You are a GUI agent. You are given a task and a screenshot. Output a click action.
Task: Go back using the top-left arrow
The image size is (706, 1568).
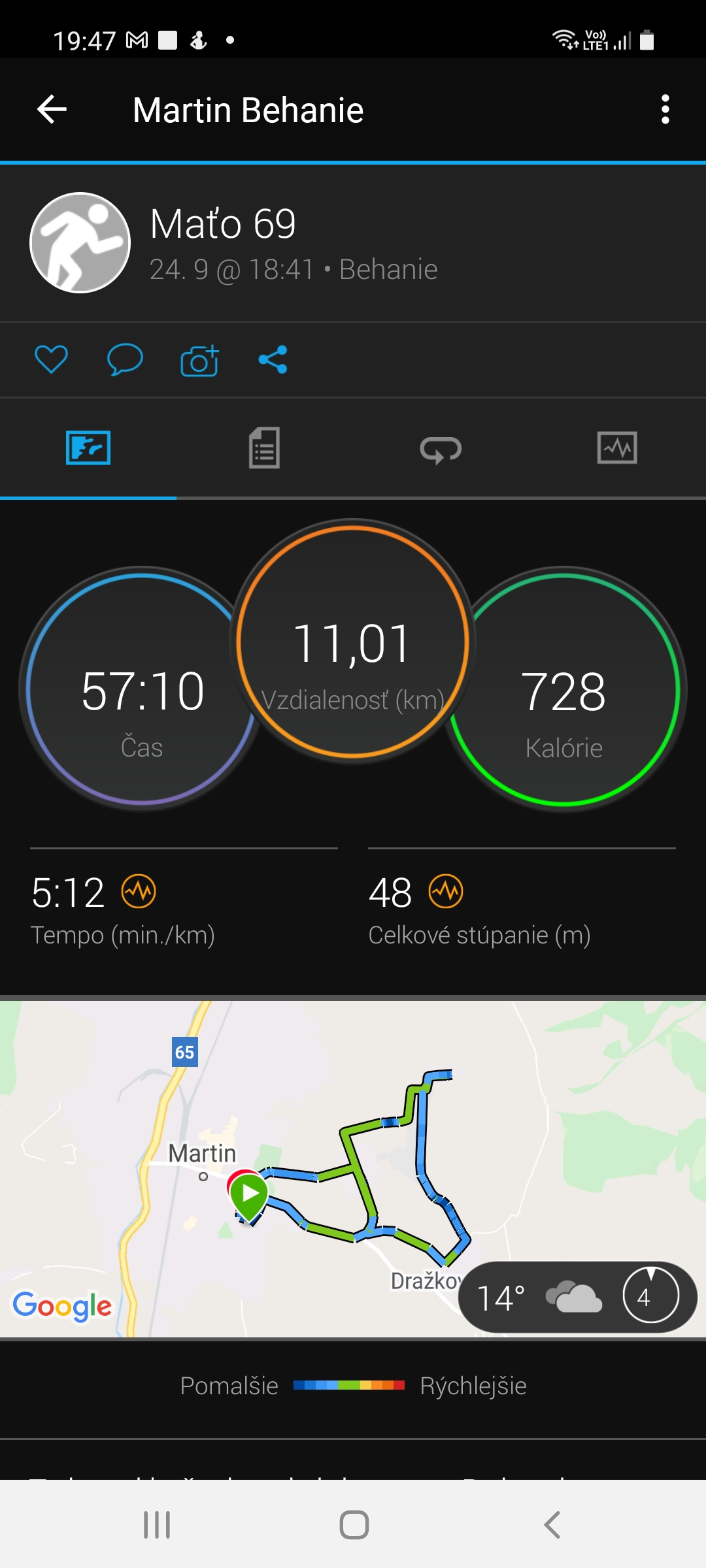tap(52, 109)
